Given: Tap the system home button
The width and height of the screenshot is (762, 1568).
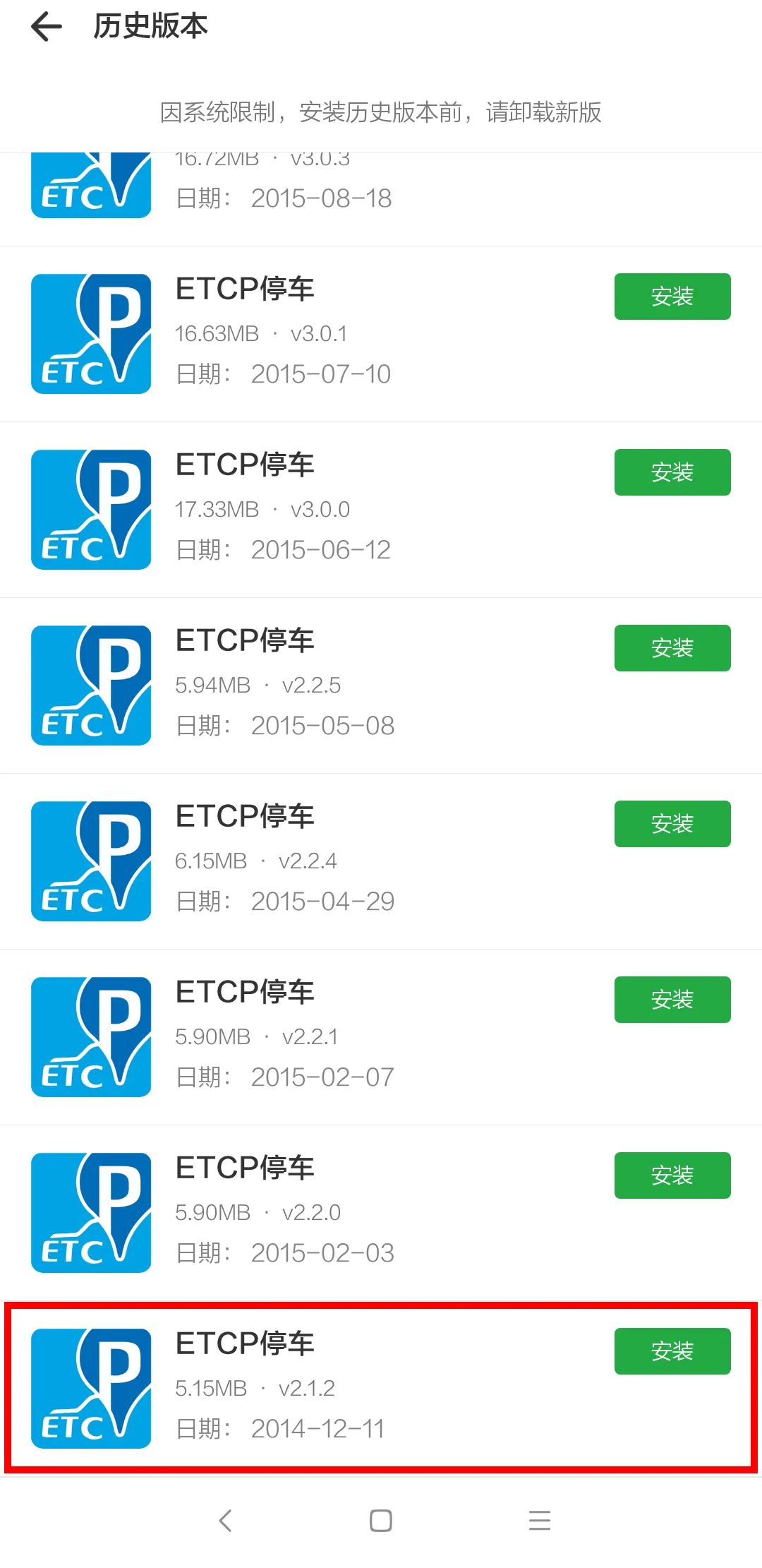Looking at the screenshot, I should 381,1520.
